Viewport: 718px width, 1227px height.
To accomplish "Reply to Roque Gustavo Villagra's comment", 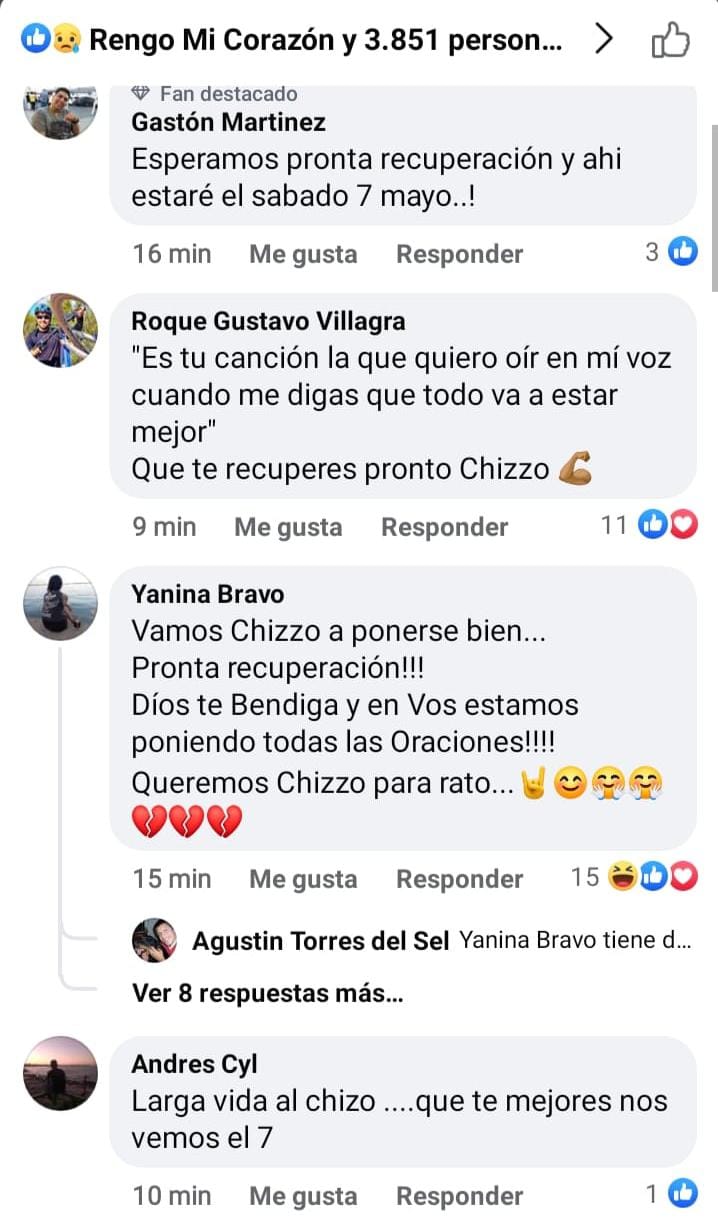I will pos(444,527).
